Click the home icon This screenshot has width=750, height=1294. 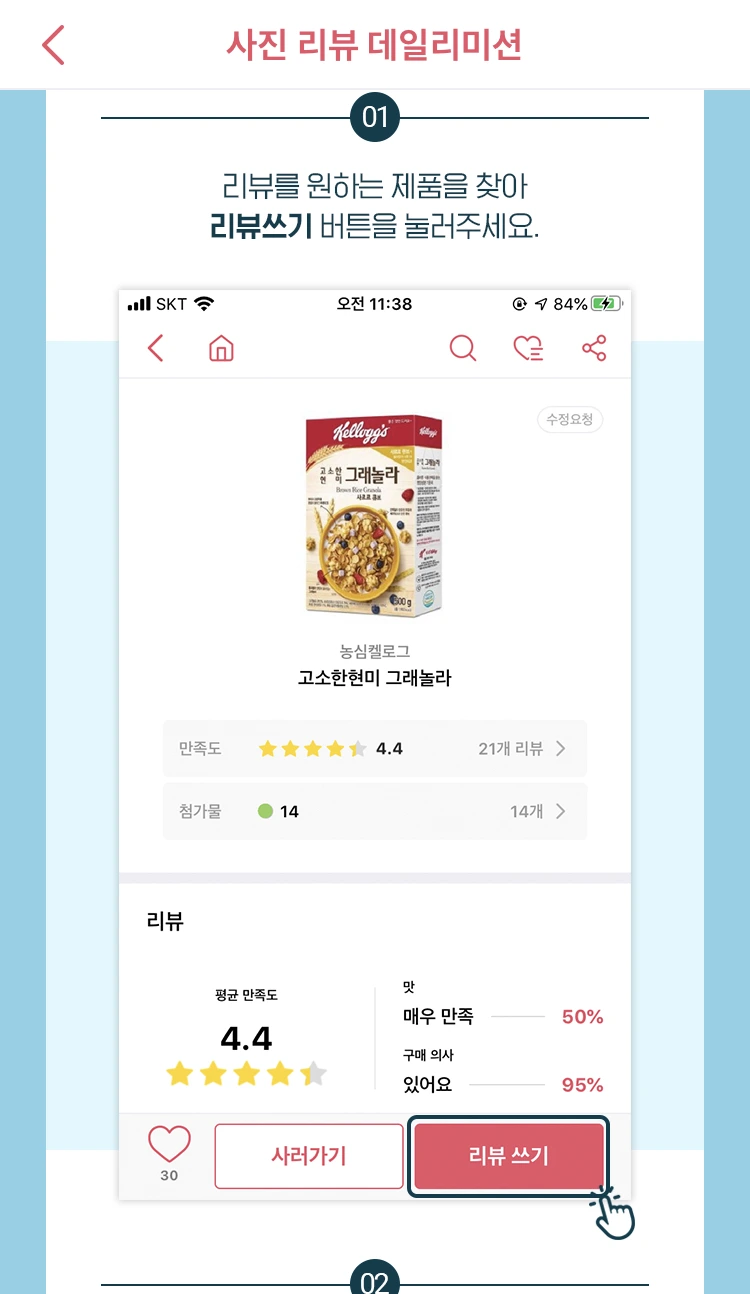[221, 348]
